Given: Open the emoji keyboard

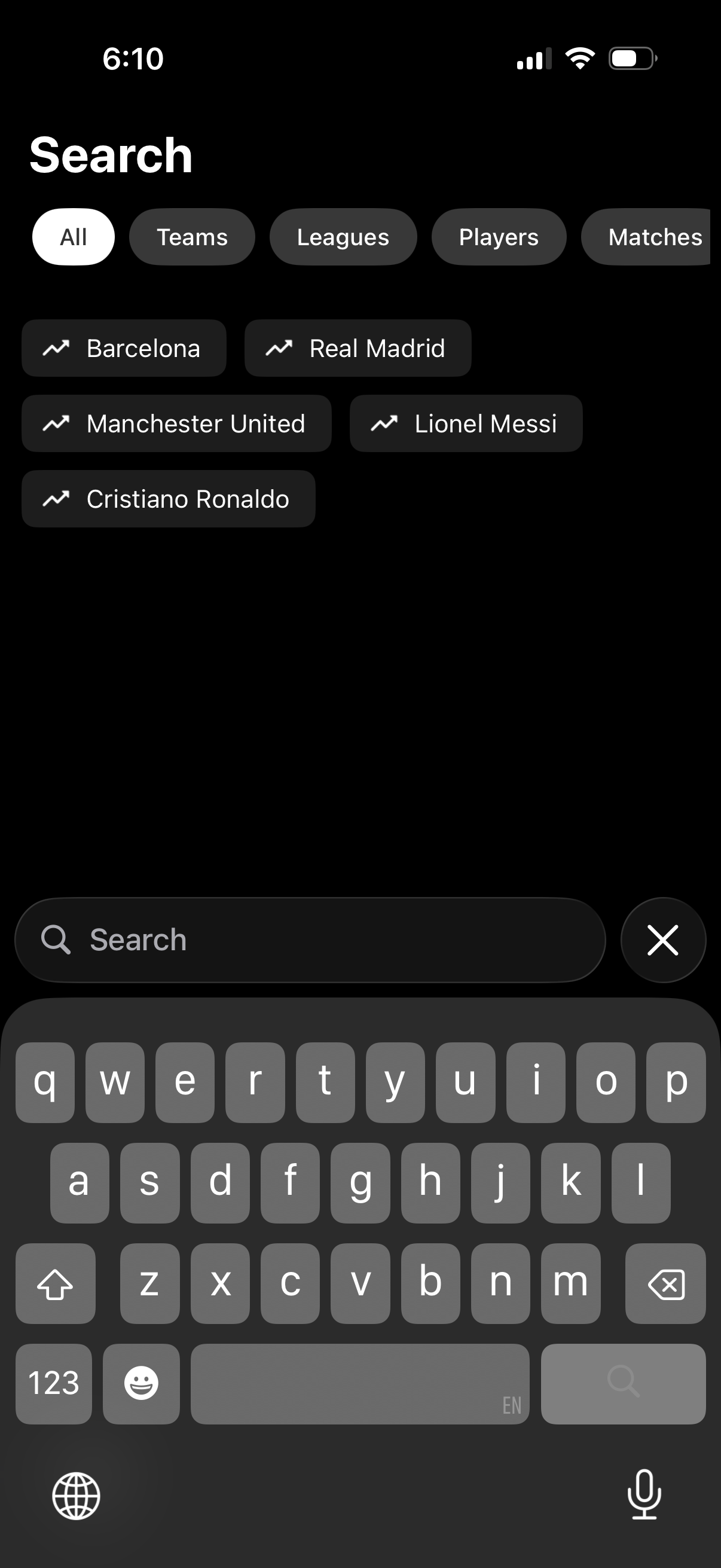Looking at the screenshot, I should (x=141, y=1384).
